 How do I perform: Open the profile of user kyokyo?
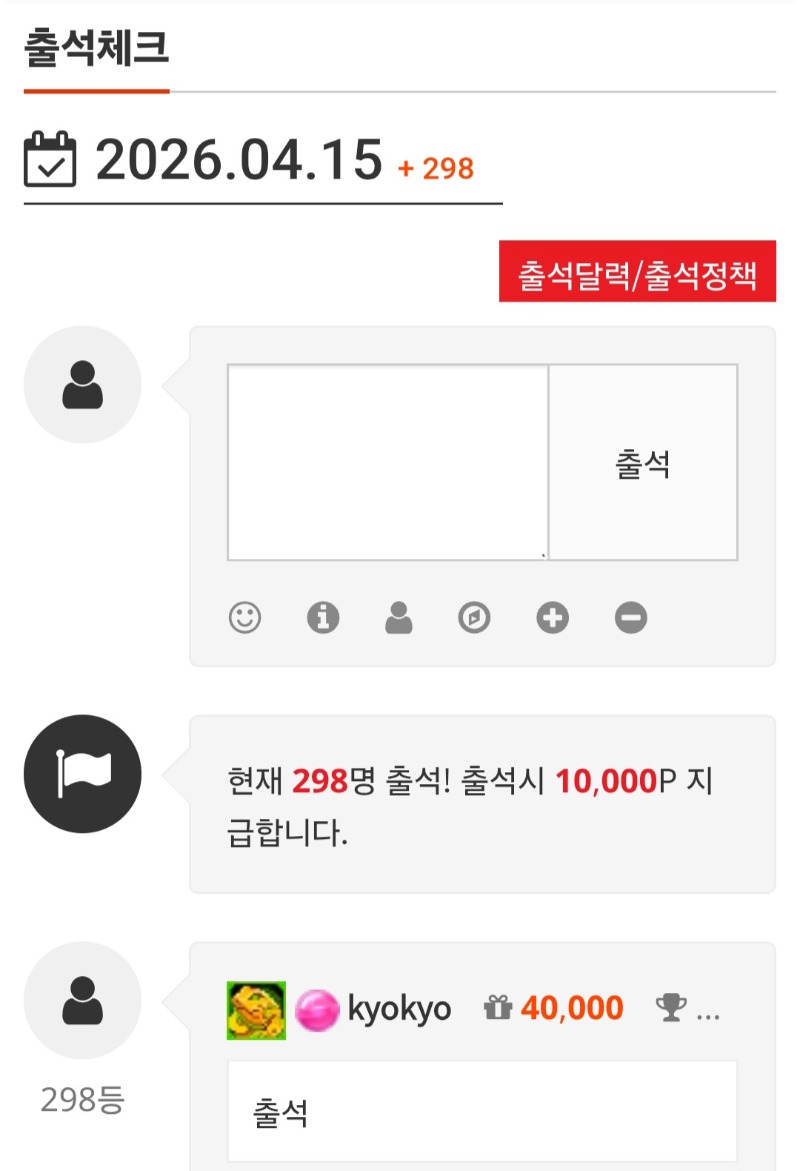pyautogui.click(x=398, y=1009)
